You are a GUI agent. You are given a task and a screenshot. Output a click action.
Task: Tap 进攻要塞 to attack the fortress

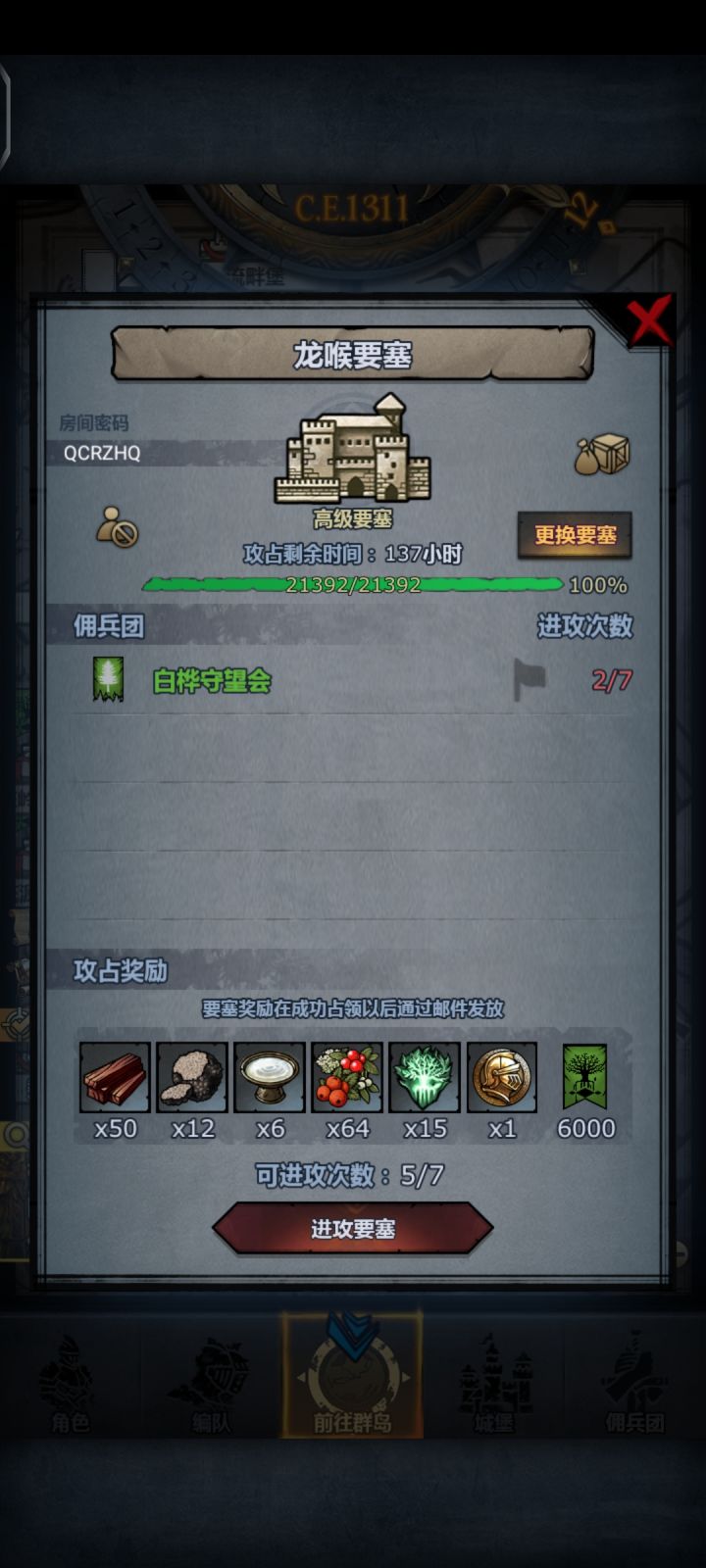[x=353, y=1229]
